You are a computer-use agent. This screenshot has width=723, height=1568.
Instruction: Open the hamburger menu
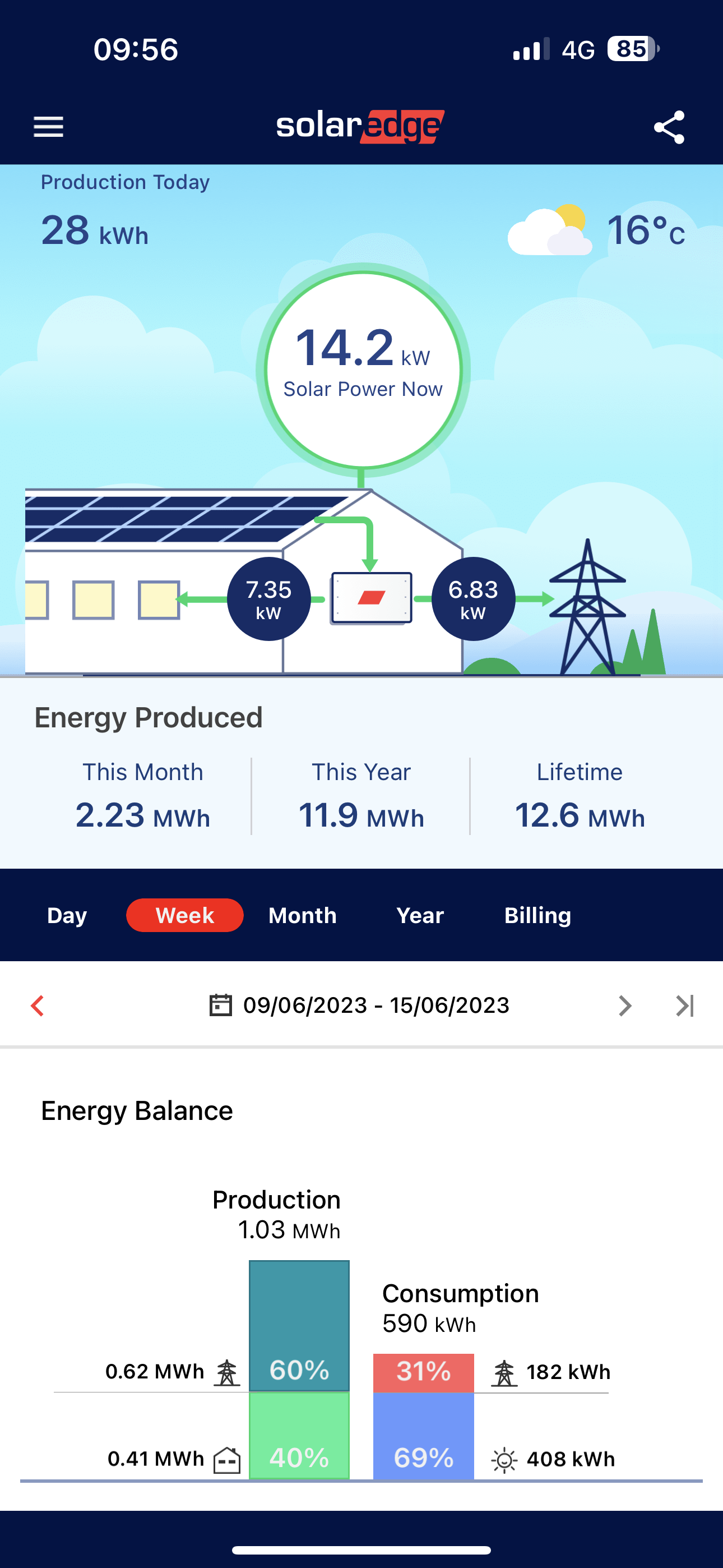point(48,127)
